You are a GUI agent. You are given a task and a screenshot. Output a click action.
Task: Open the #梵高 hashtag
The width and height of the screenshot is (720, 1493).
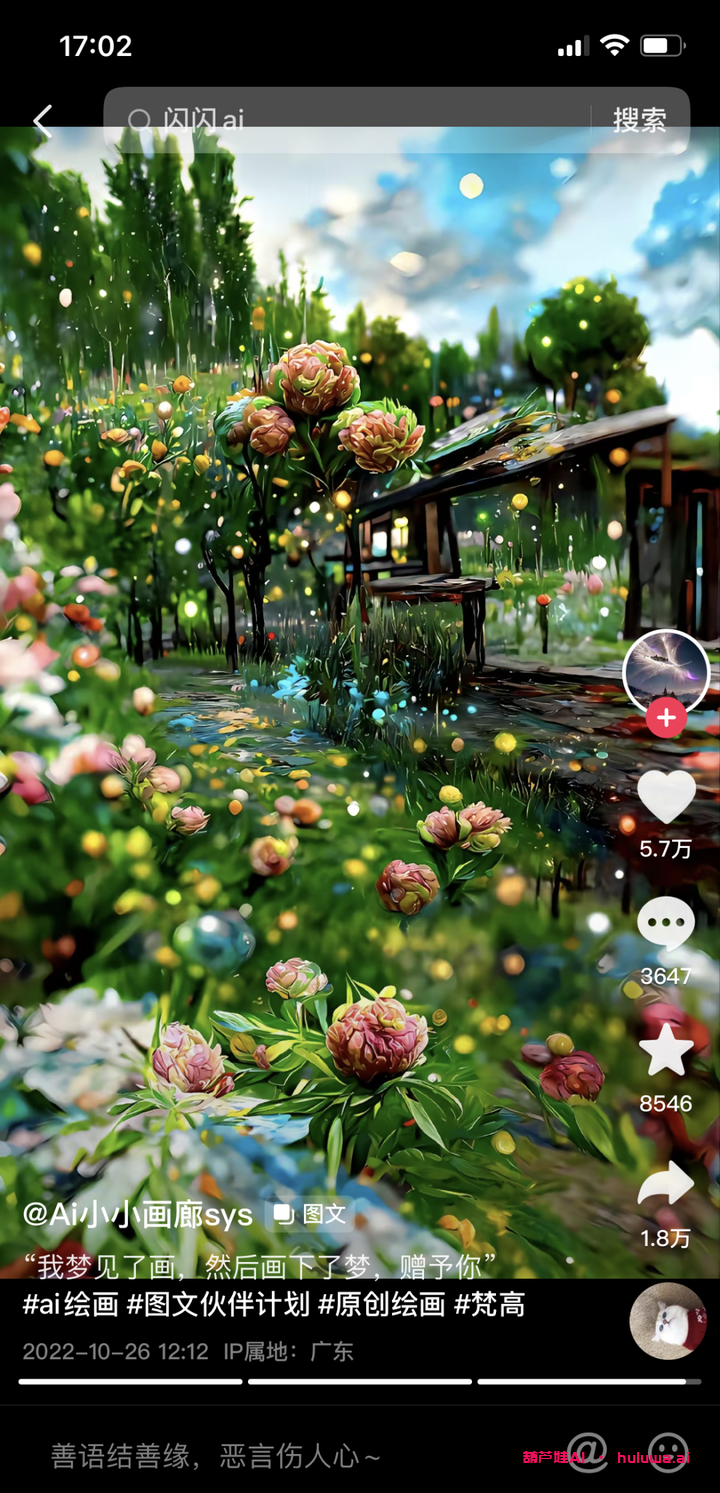pyautogui.click(x=489, y=1304)
